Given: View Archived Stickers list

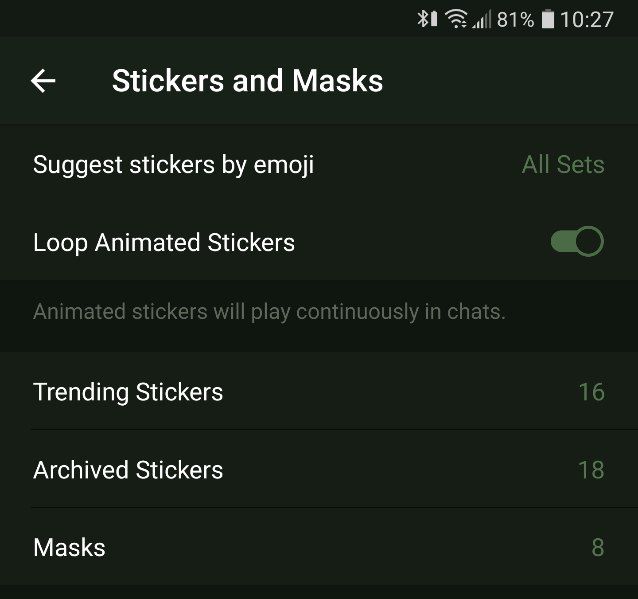Looking at the screenshot, I should click(x=318, y=469).
